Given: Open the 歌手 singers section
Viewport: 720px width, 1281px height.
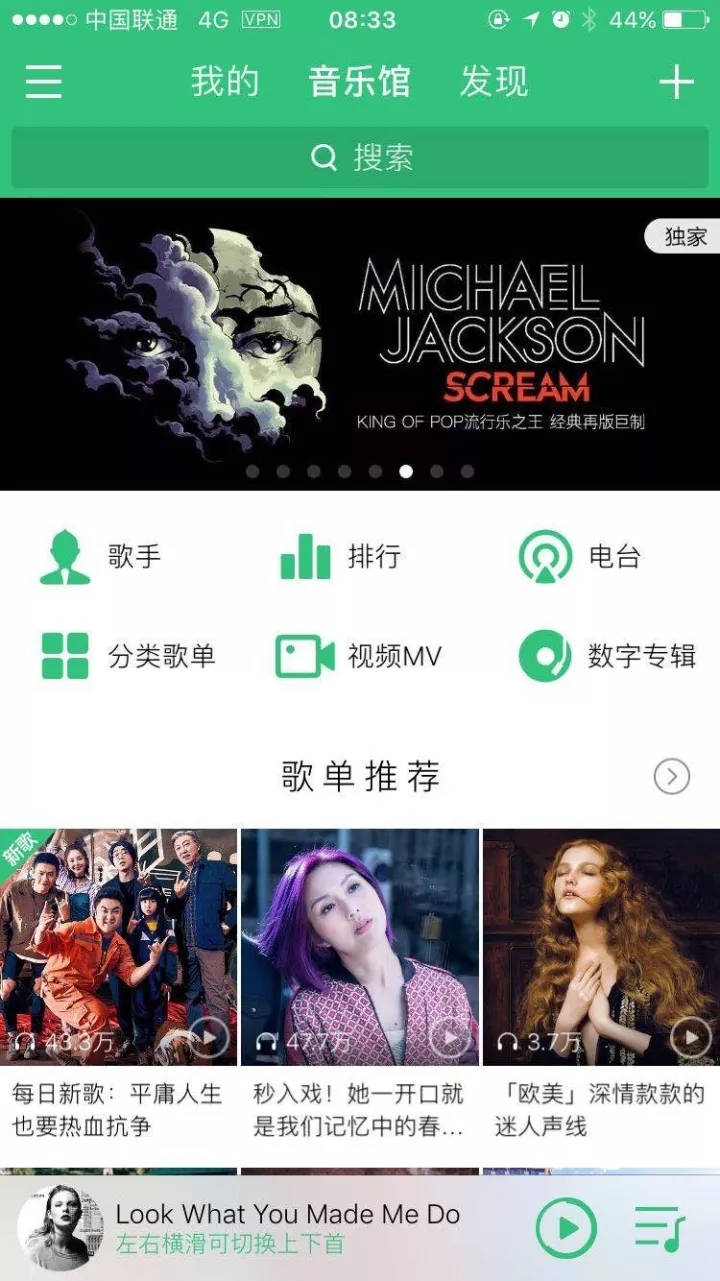Looking at the screenshot, I should (x=100, y=557).
